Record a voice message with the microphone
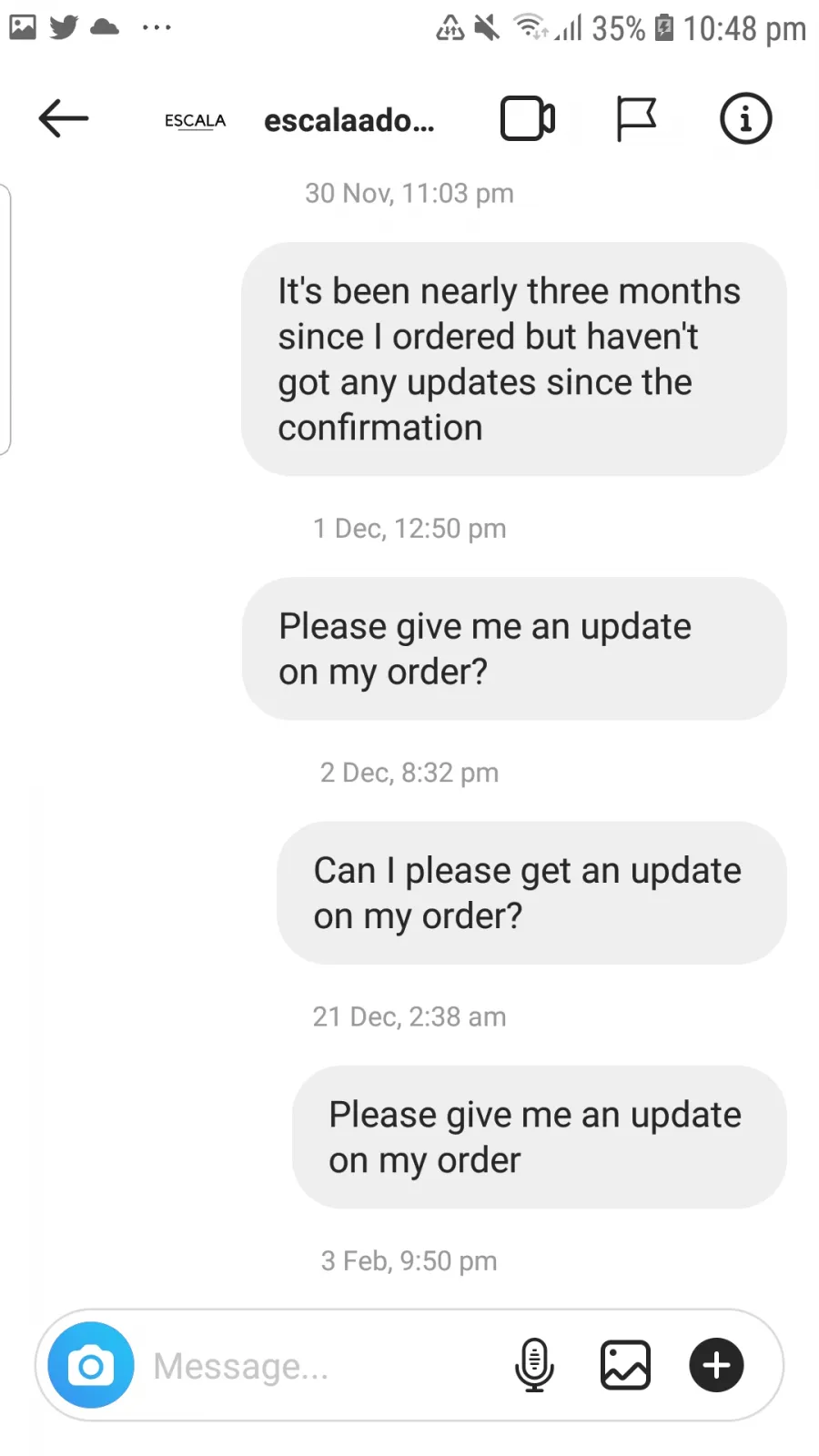The height and width of the screenshot is (1456, 819). [534, 1365]
